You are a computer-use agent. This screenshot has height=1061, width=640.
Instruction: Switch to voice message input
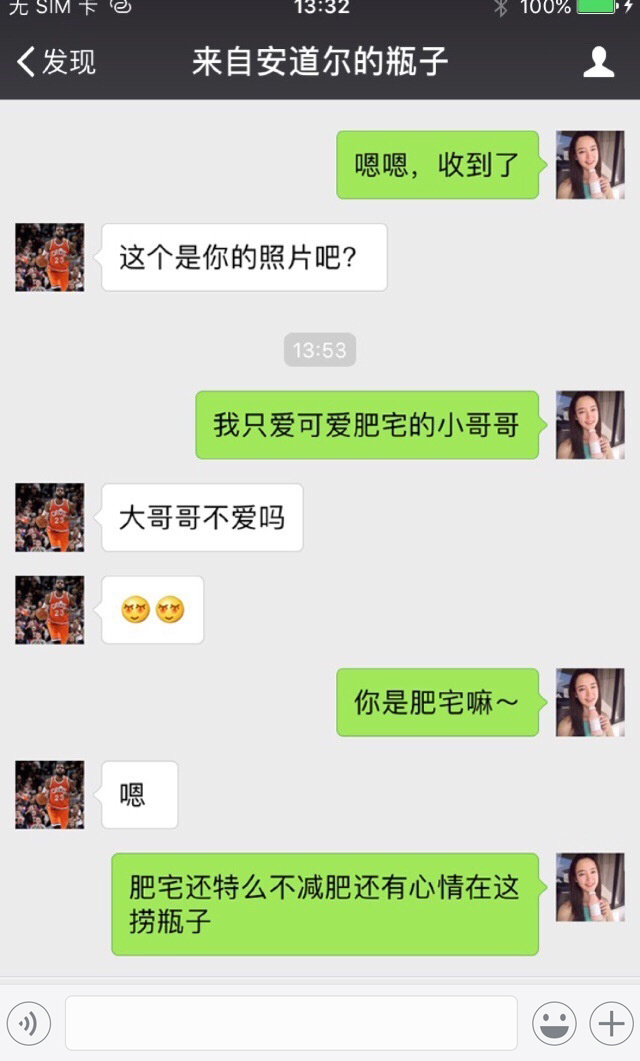coord(28,1023)
